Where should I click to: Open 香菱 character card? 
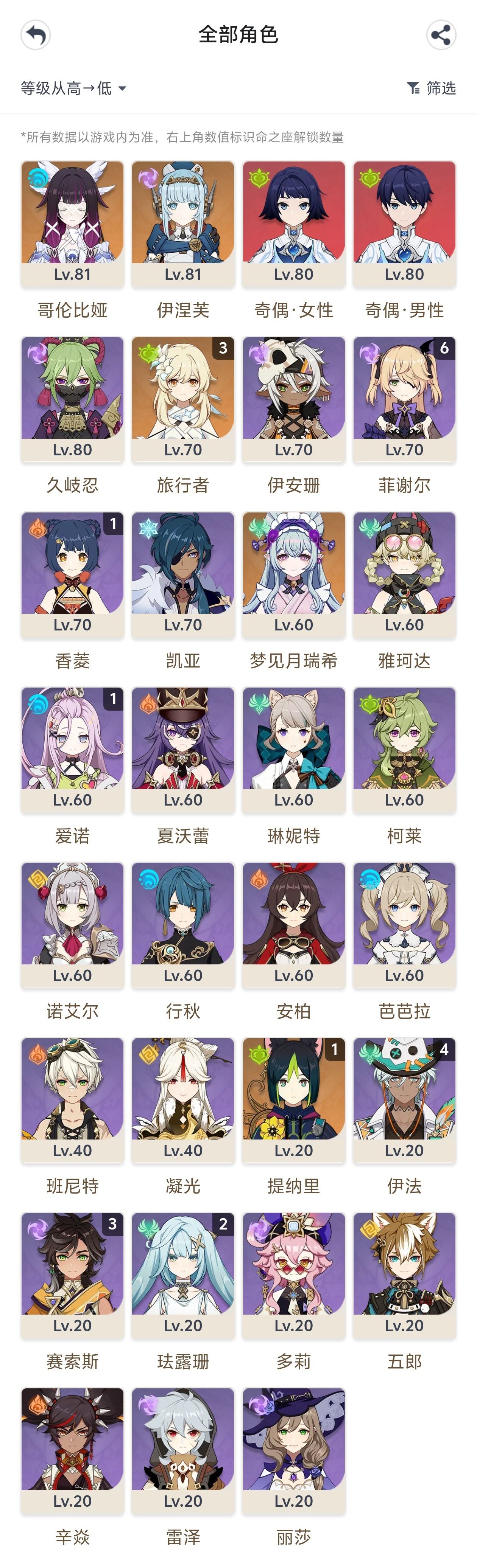click(x=72, y=574)
